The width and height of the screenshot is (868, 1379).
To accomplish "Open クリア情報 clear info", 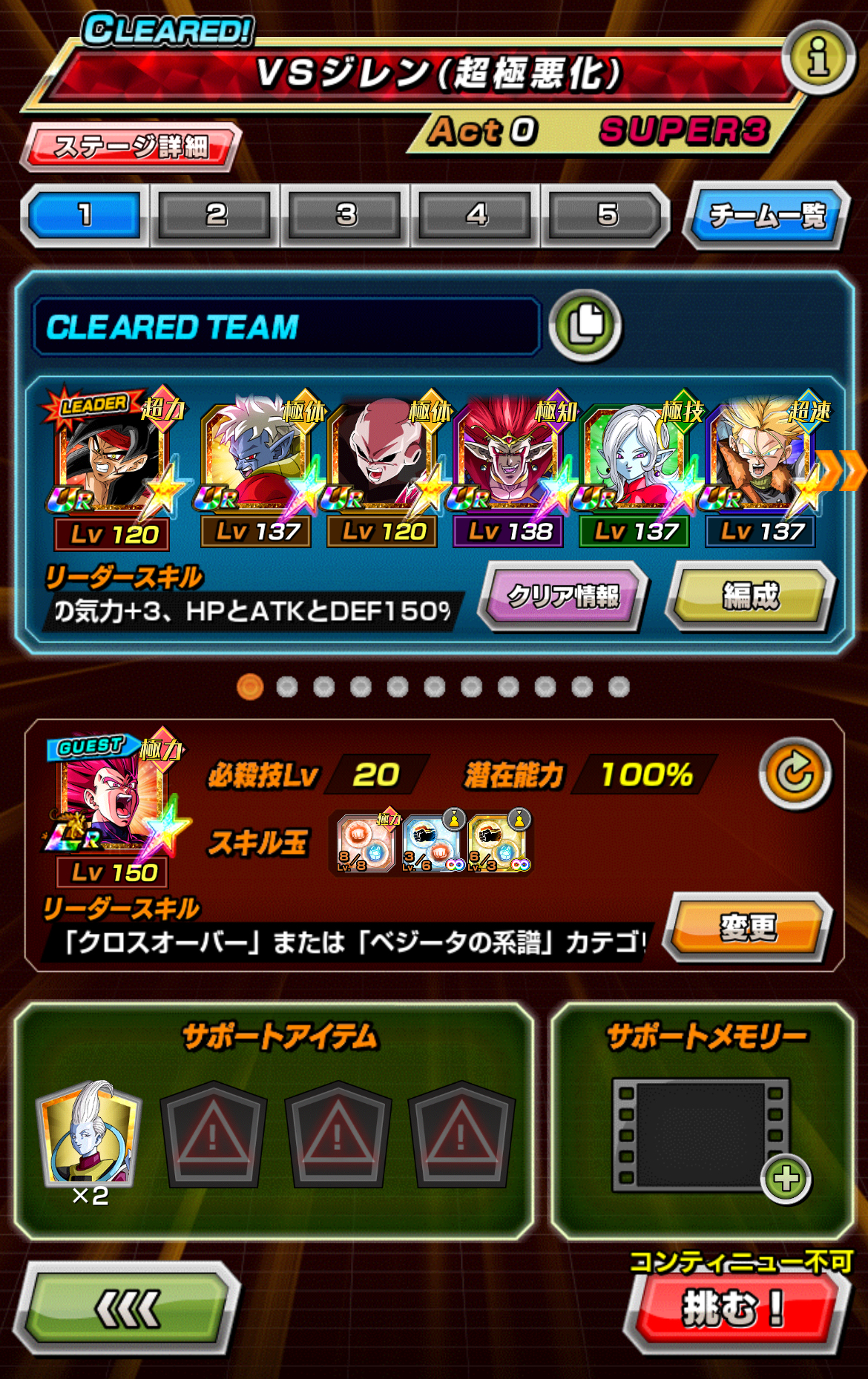I will coord(564,596).
